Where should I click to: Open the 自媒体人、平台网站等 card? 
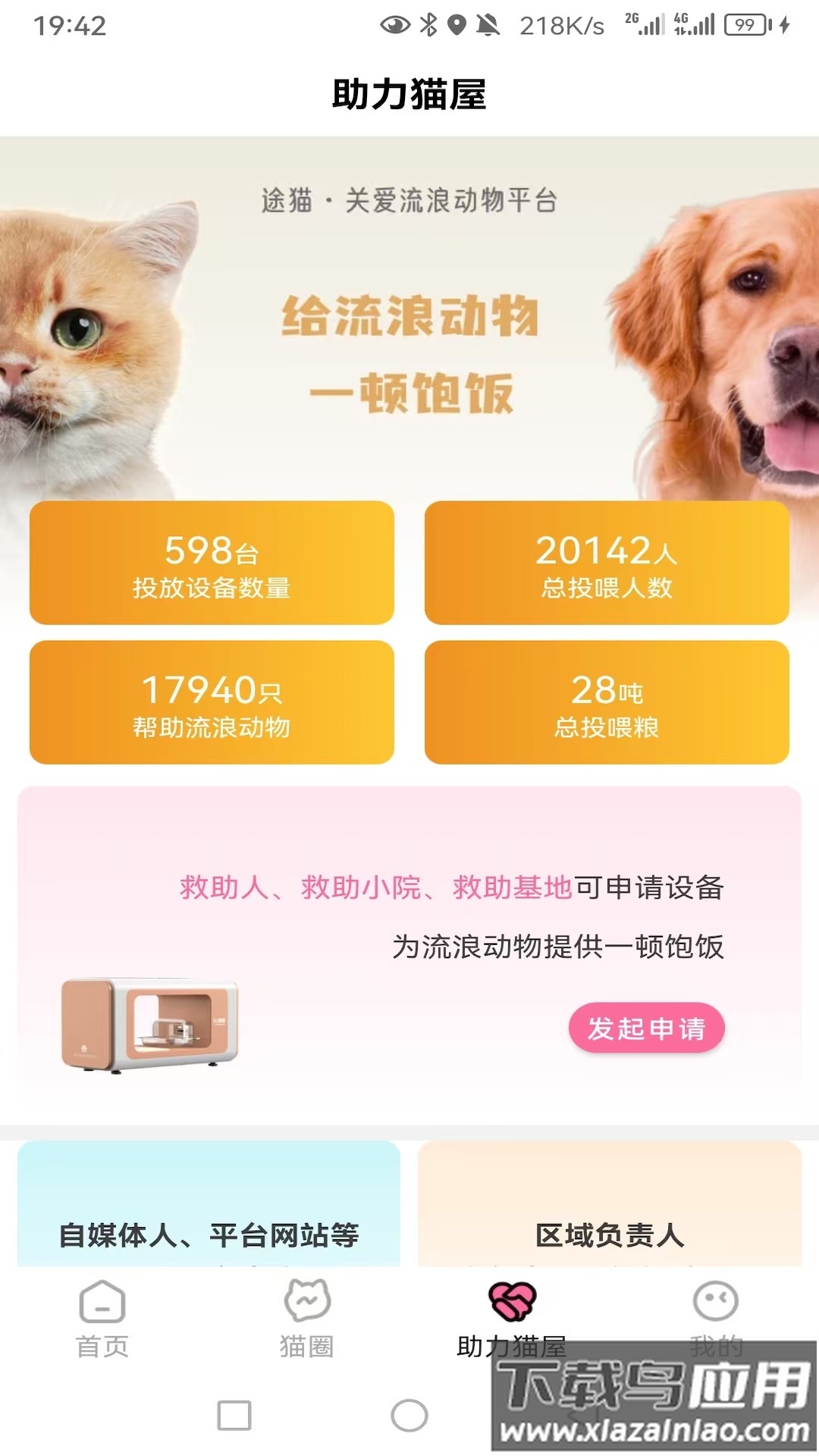pos(209,1213)
